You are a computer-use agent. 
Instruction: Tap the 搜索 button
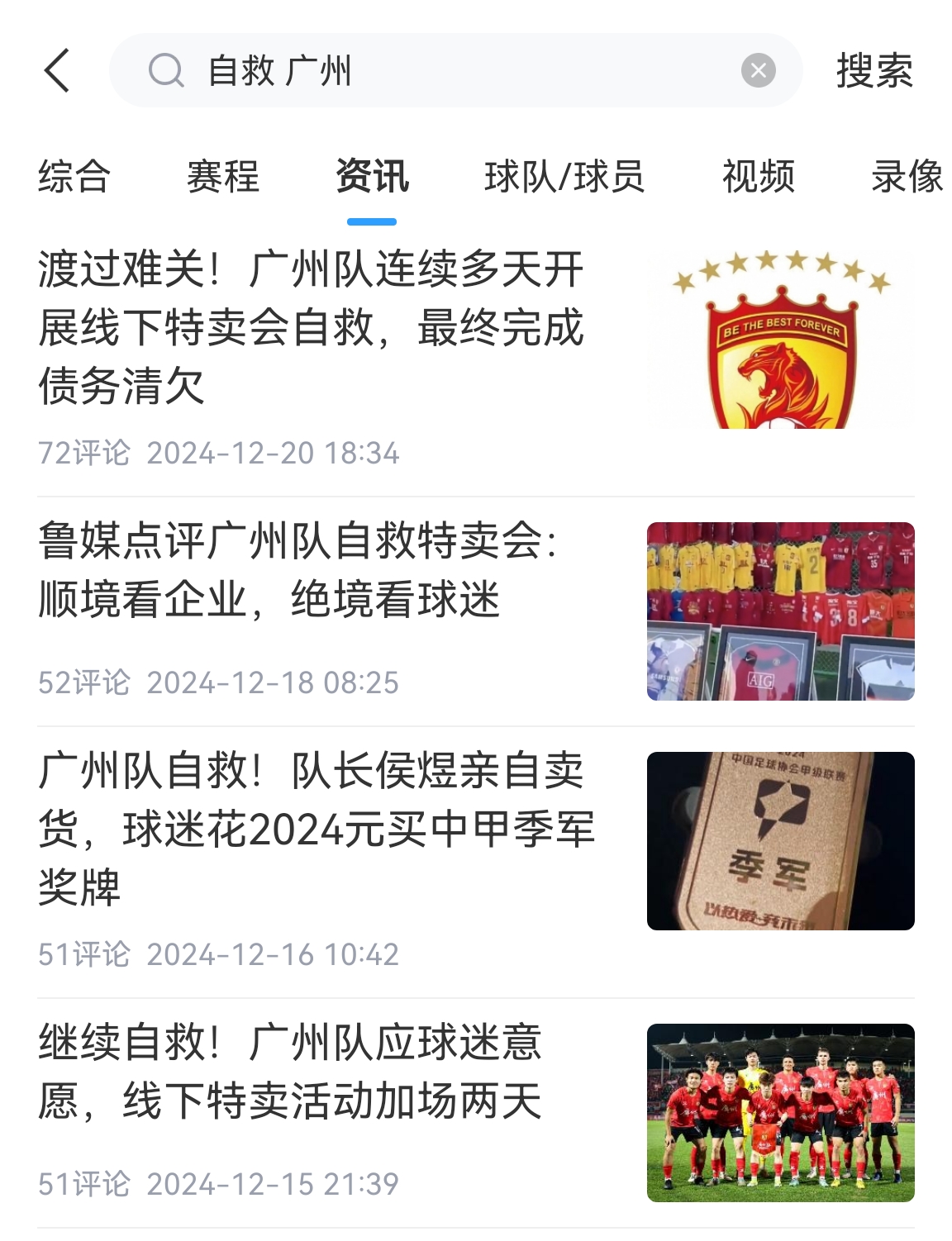tap(873, 70)
